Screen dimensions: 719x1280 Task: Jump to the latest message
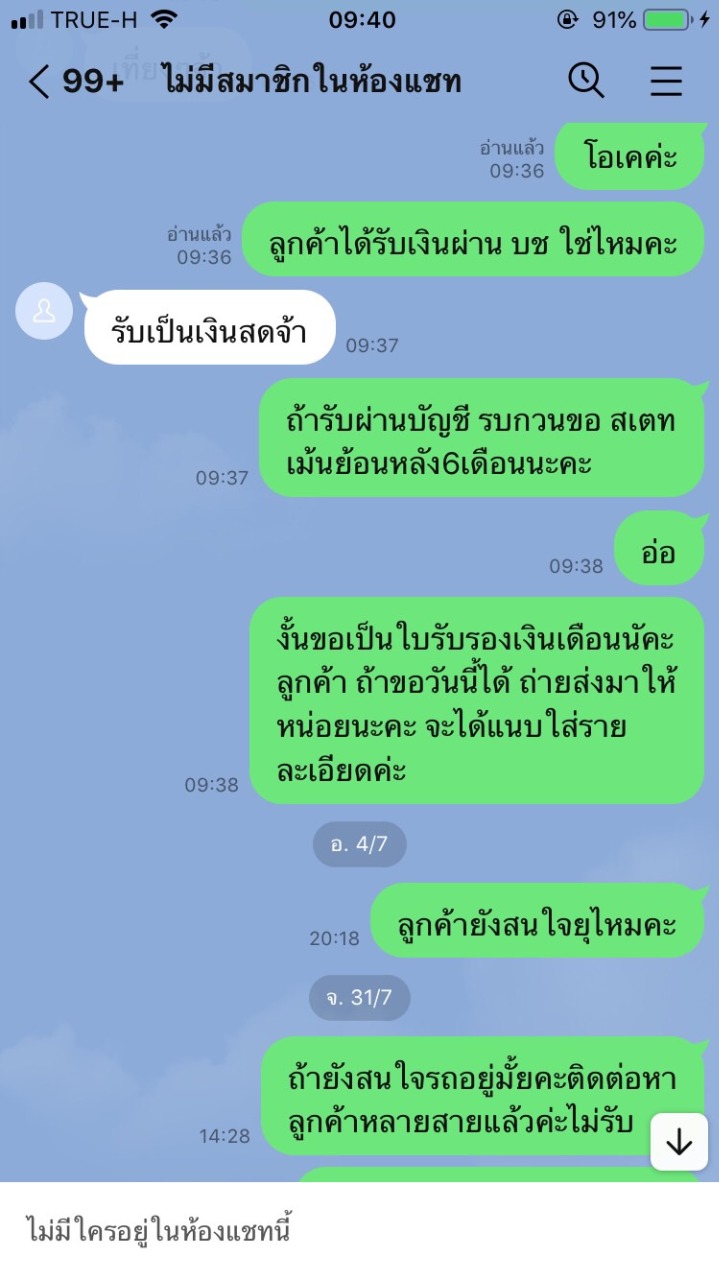click(x=679, y=1141)
